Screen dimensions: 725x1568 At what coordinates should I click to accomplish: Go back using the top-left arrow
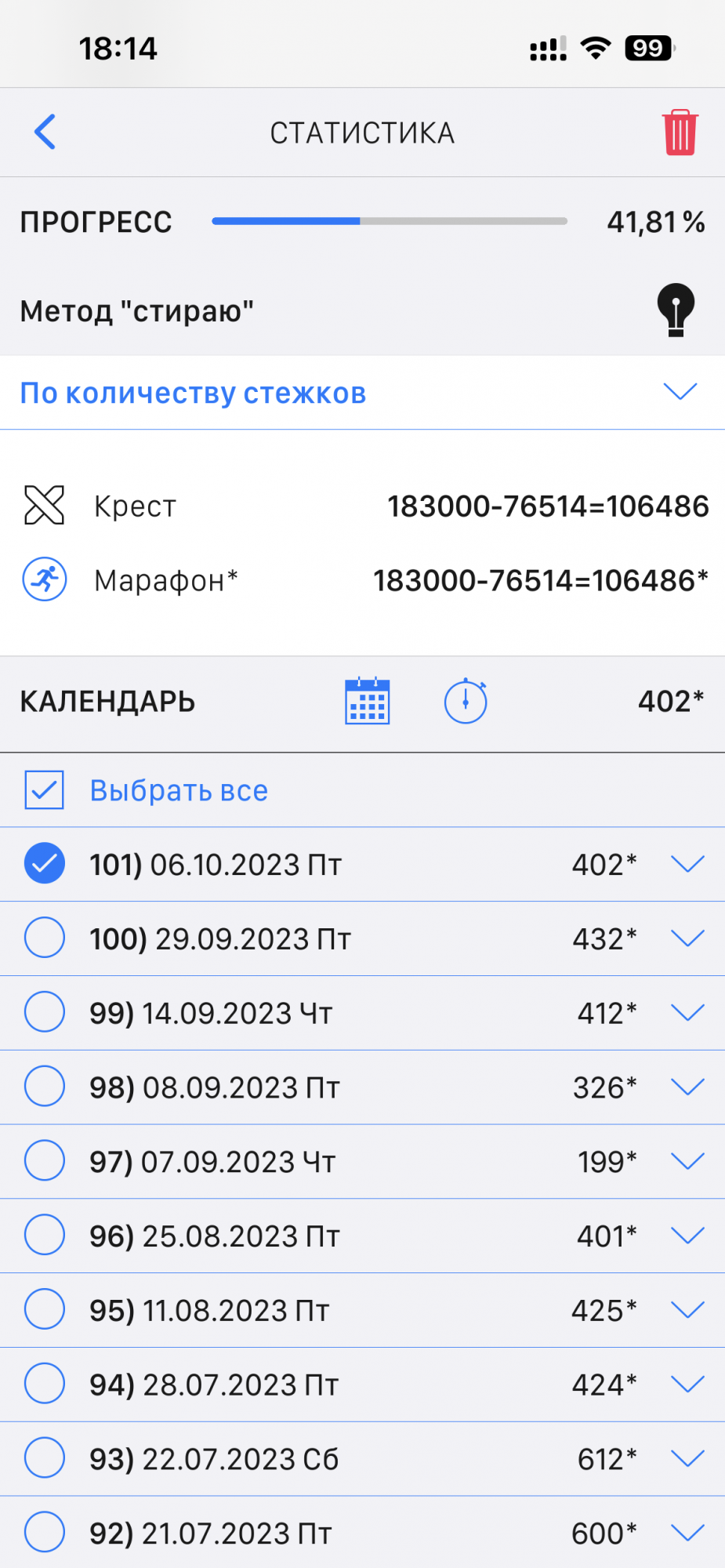(x=45, y=132)
